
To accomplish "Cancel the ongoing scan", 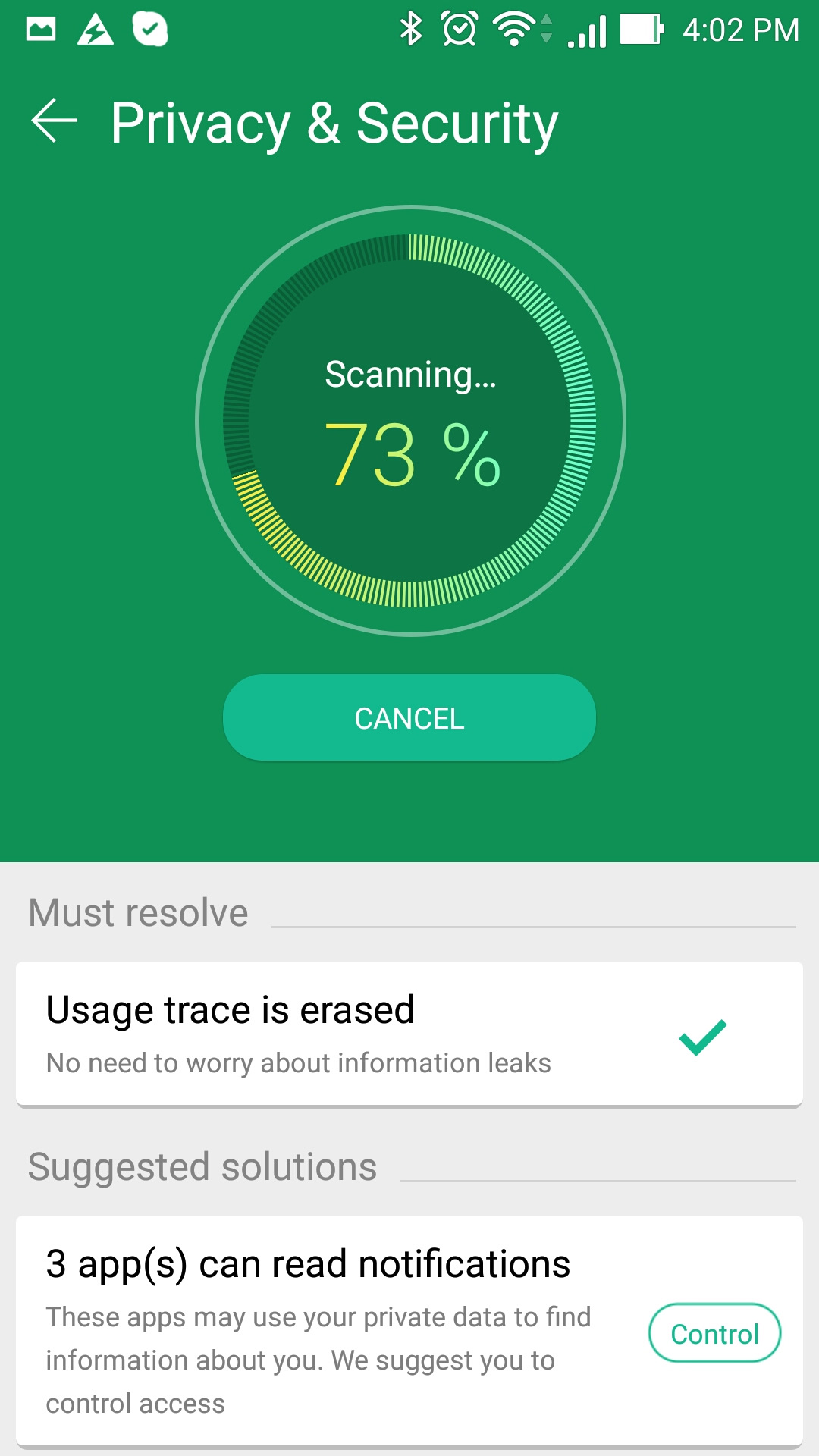I will [x=409, y=717].
